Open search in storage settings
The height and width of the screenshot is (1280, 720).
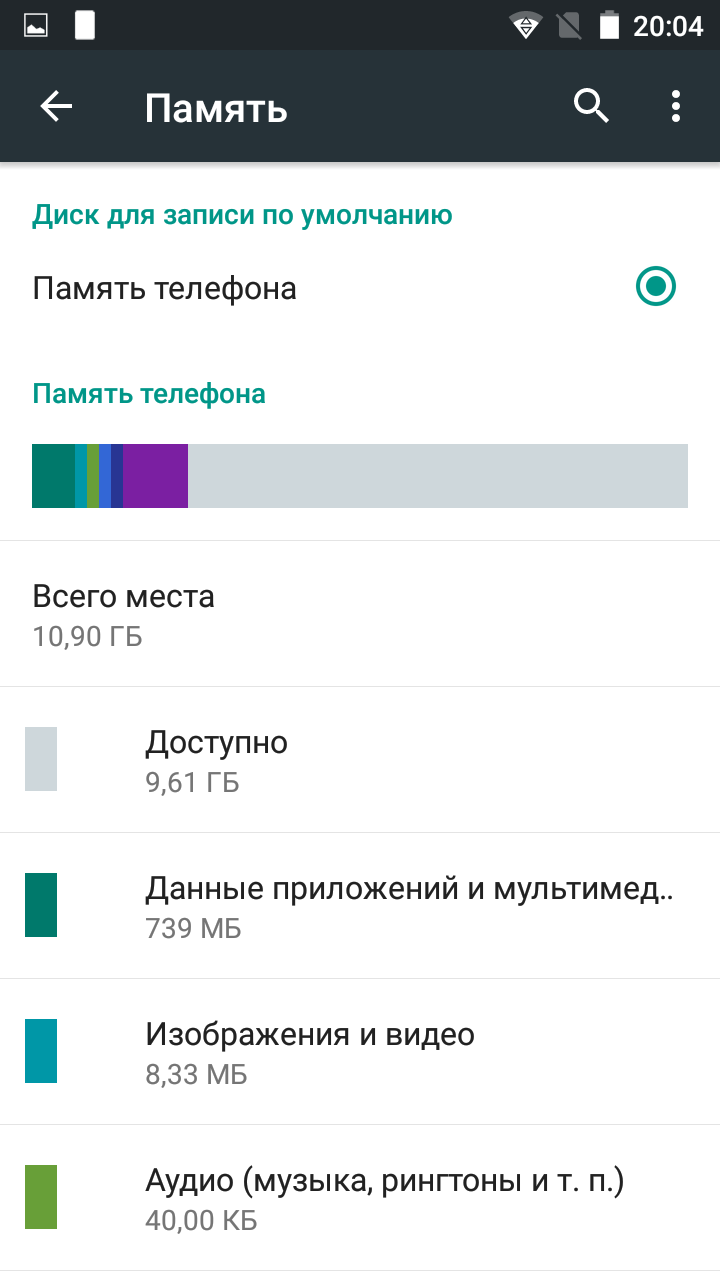[x=591, y=106]
